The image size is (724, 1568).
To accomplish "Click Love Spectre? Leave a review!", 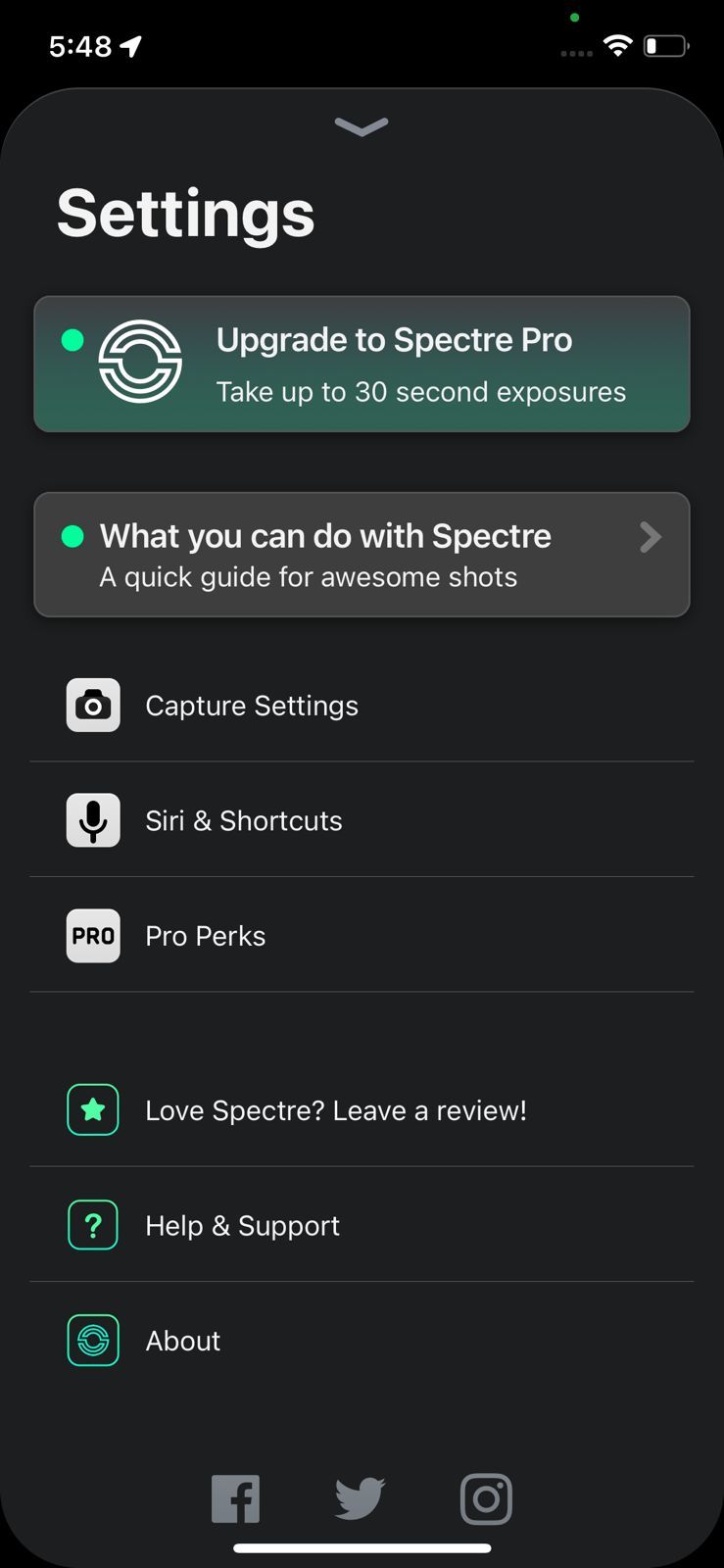I will pos(336,1109).
